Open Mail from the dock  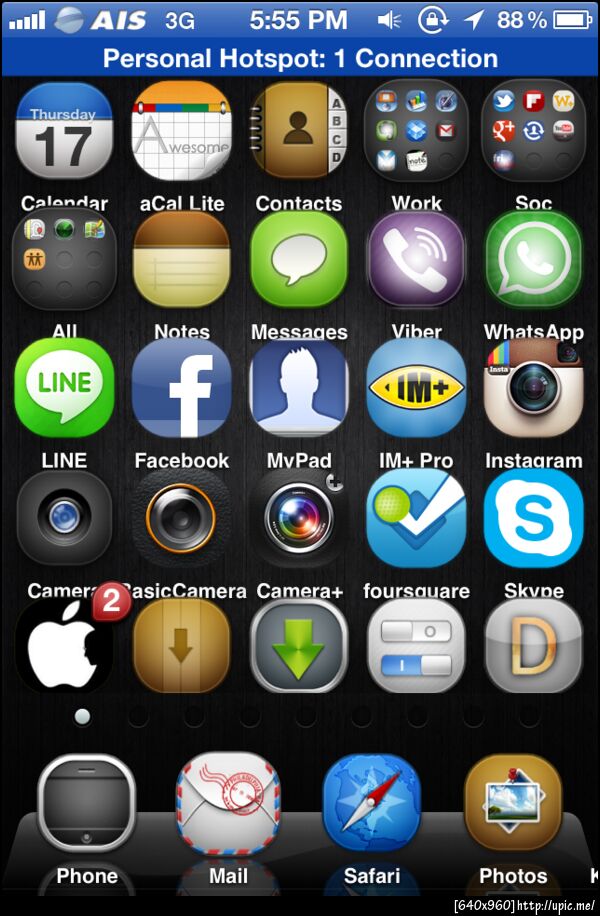[x=228, y=804]
